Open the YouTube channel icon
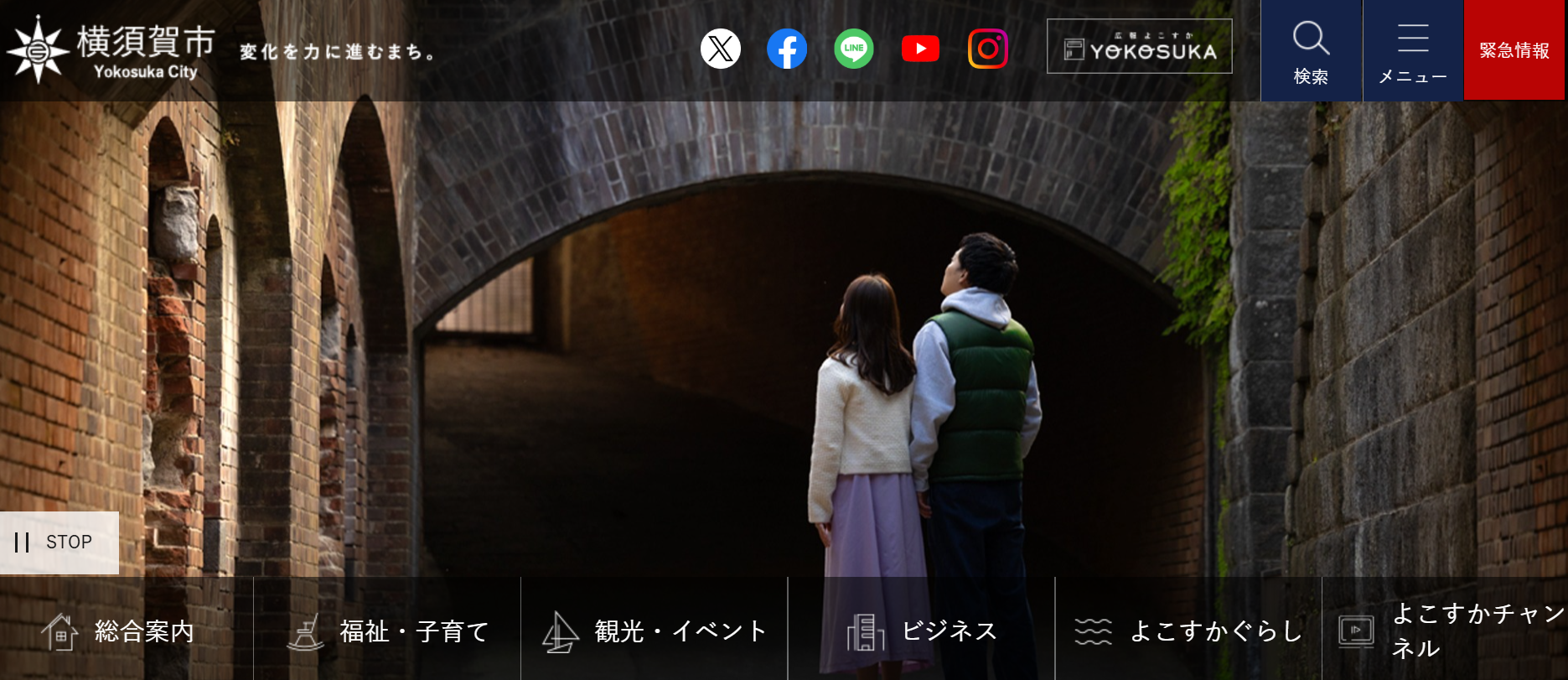 pyautogui.click(x=920, y=49)
